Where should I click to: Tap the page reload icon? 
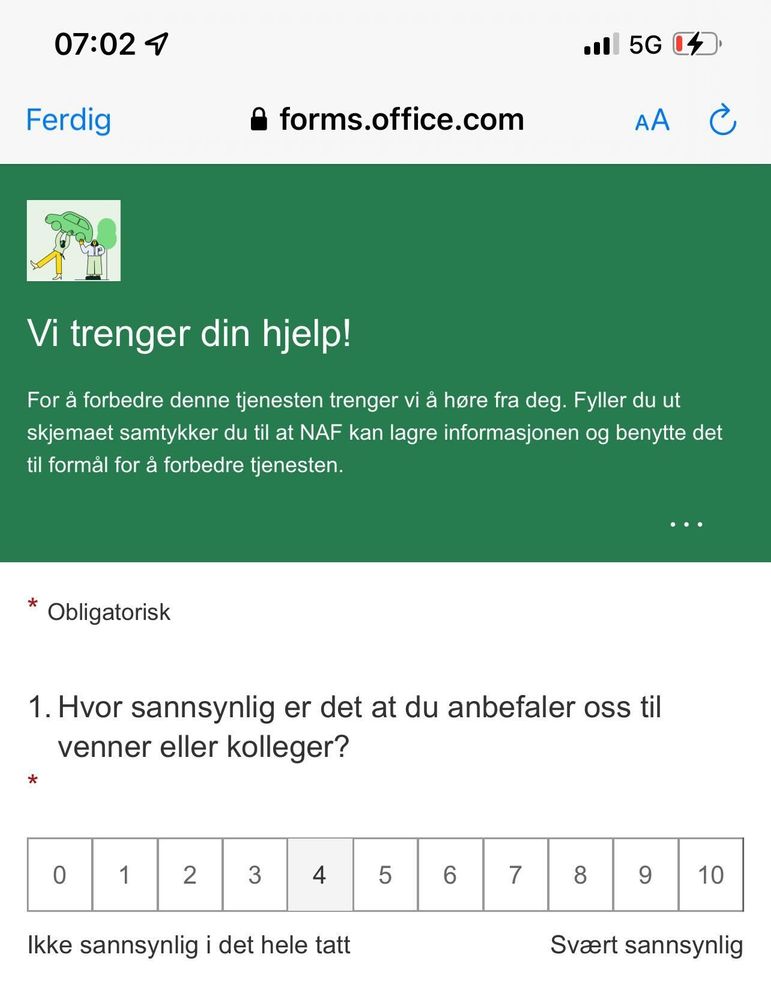(x=722, y=120)
